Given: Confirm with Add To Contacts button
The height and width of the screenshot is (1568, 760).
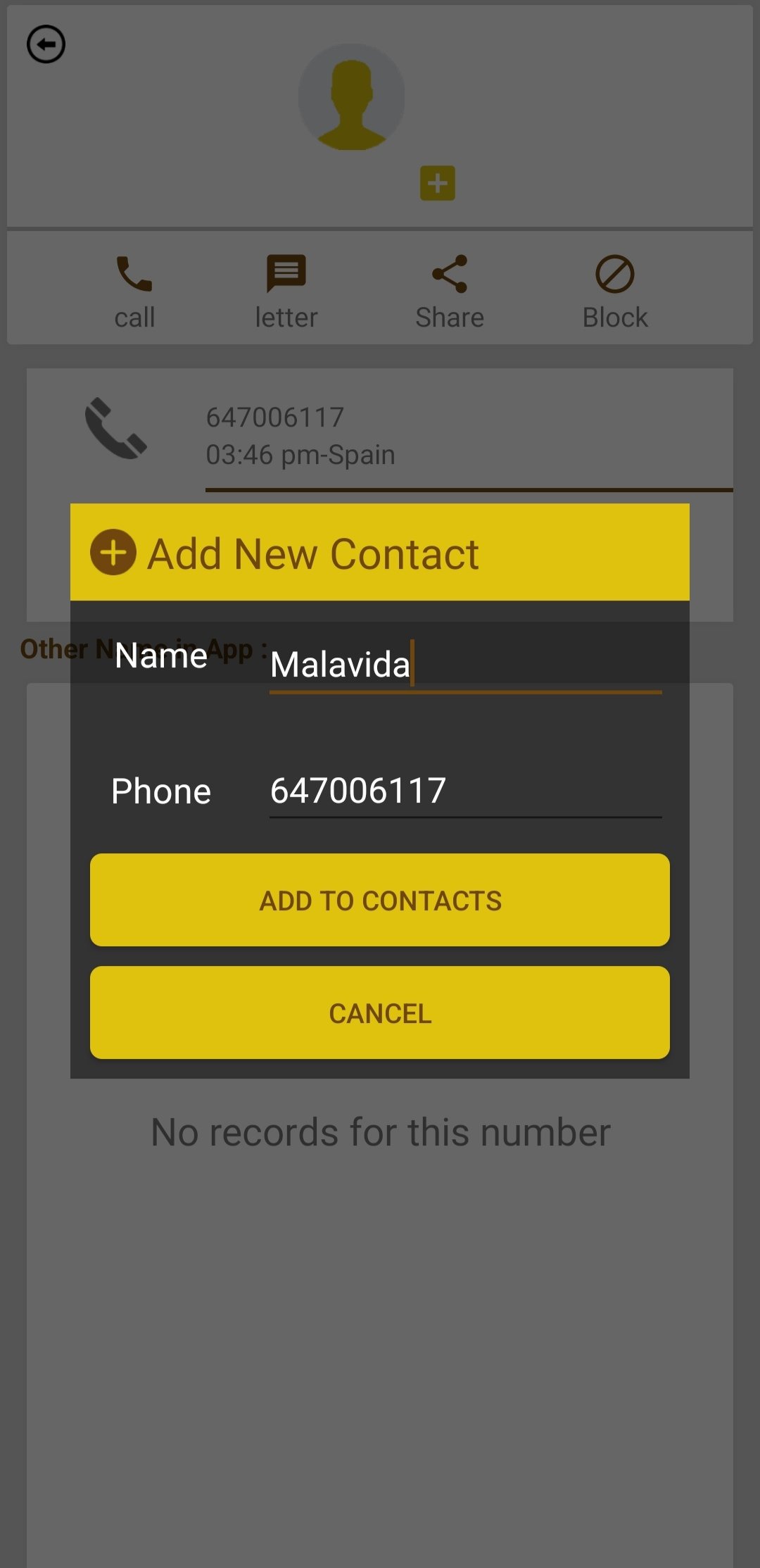Looking at the screenshot, I should coord(380,900).
